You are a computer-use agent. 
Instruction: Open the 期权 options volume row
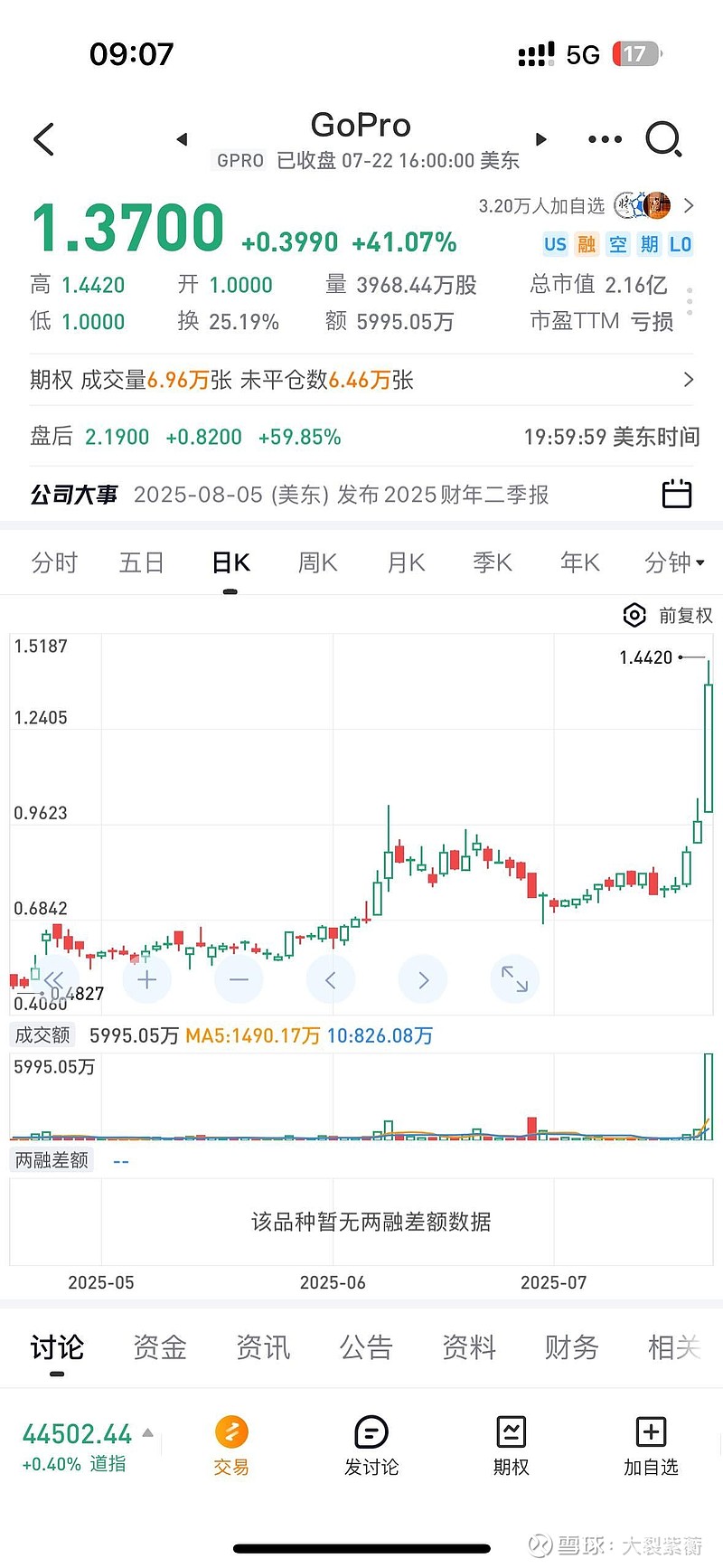[x=361, y=380]
